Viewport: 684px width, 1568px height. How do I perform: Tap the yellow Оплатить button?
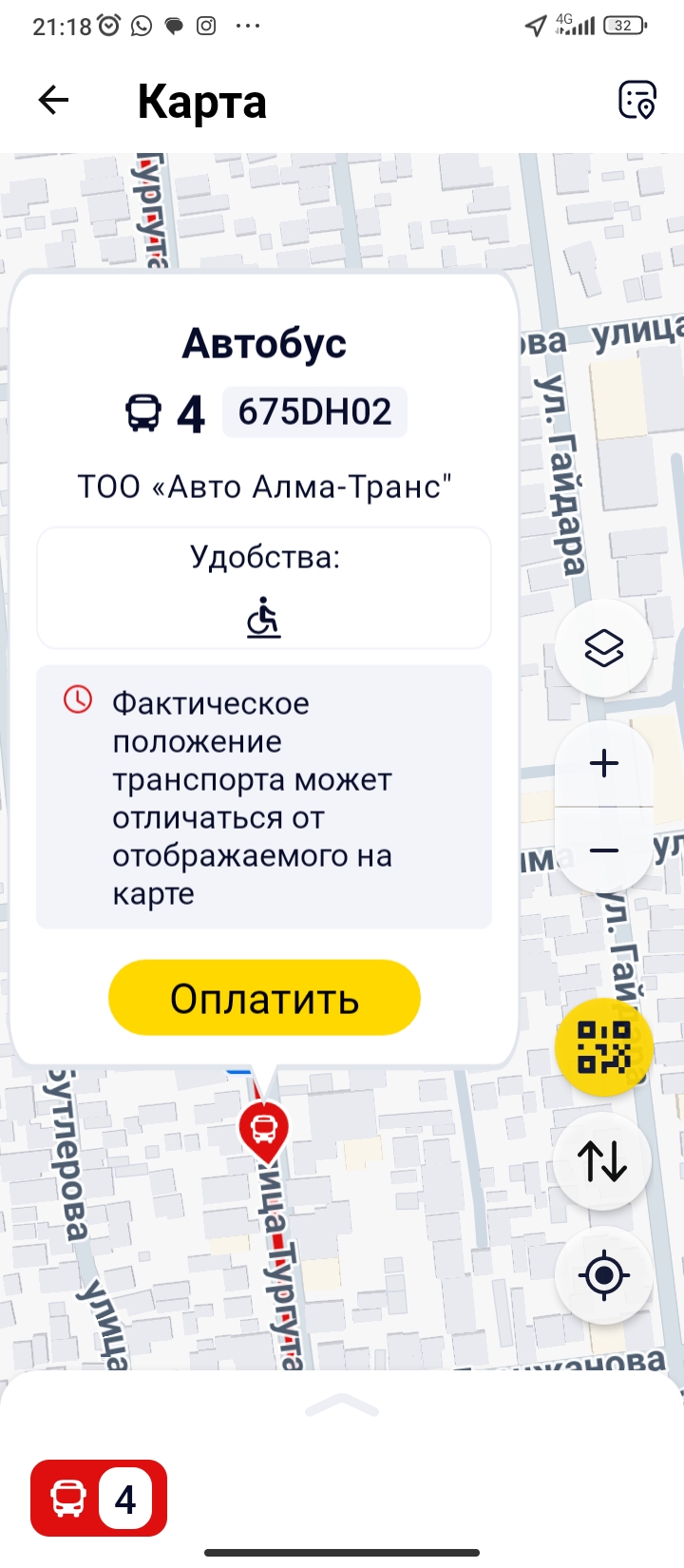264,998
